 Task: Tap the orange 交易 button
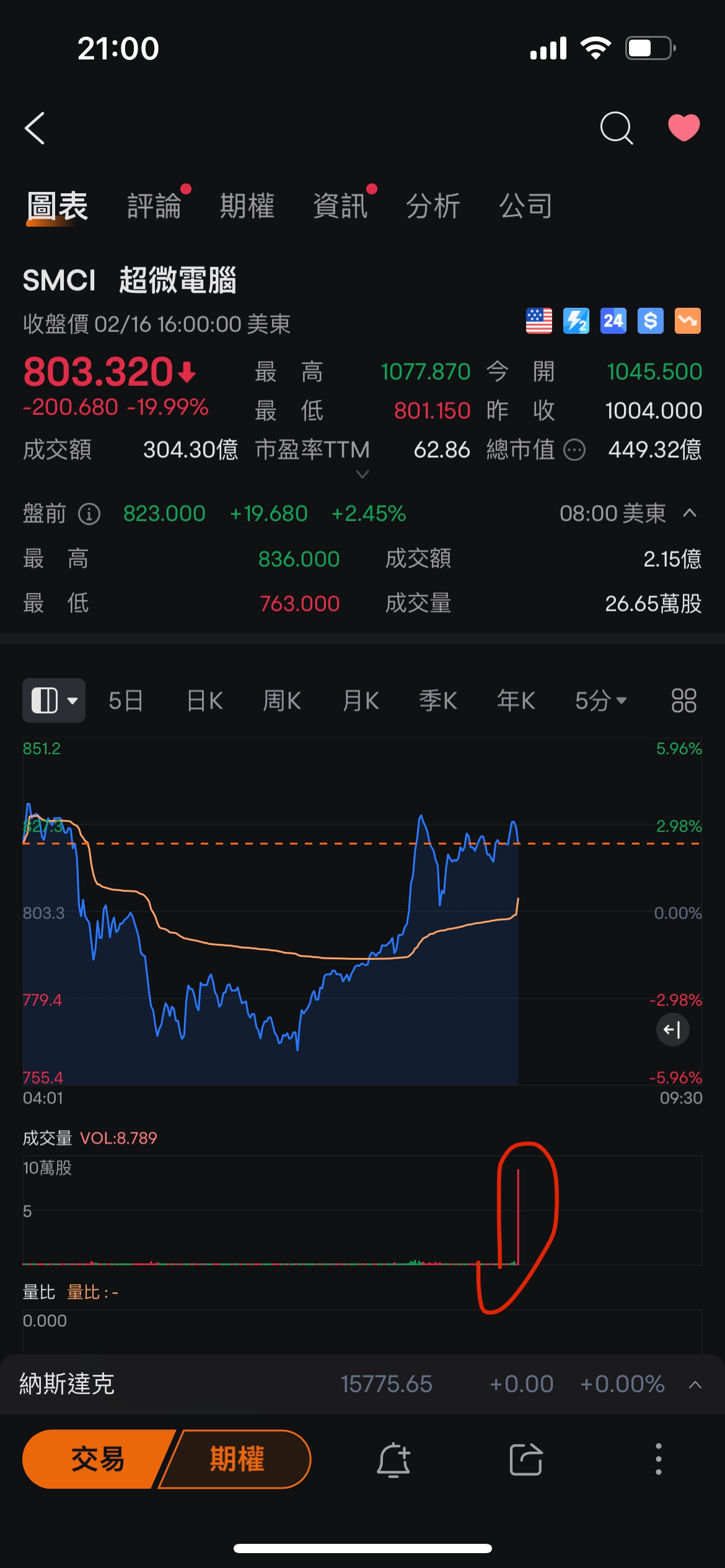pyautogui.click(x=97, y=1460)
